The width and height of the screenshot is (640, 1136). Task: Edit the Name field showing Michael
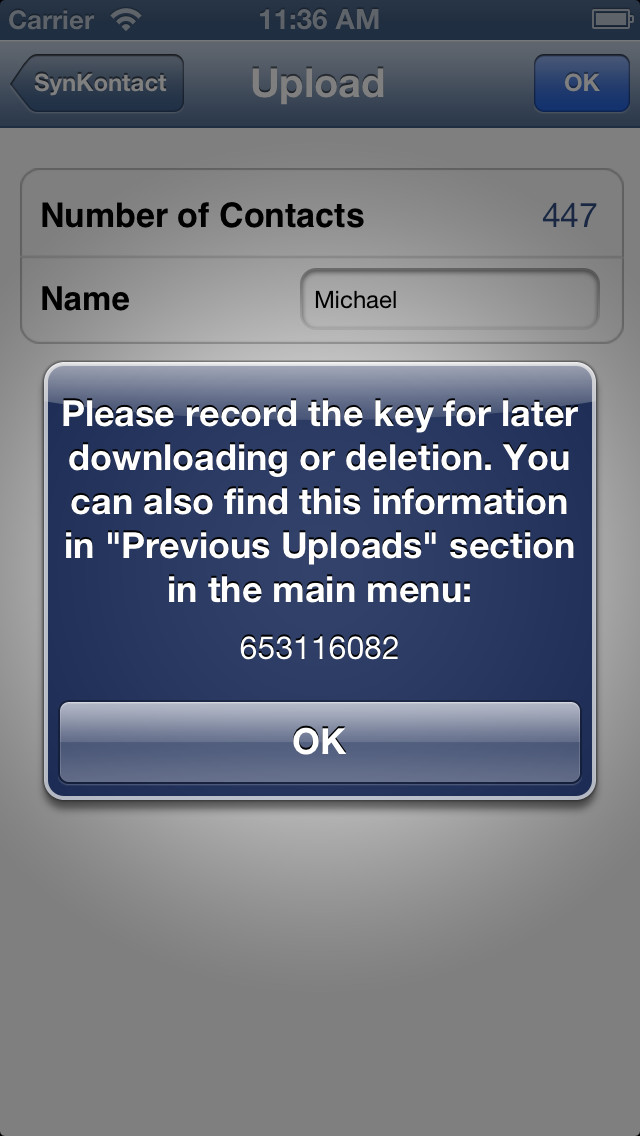tap(450, 299)
